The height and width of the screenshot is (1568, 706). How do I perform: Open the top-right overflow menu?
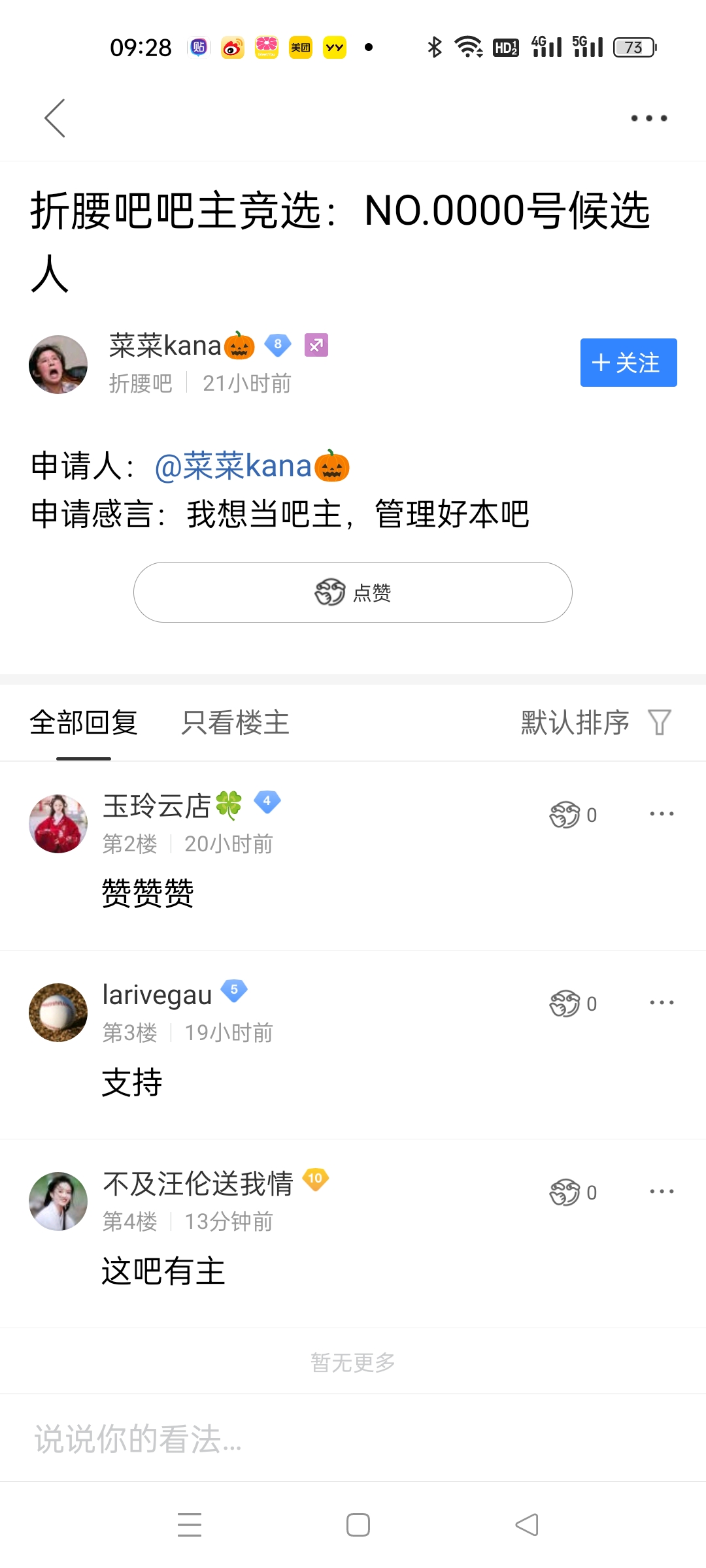tap(648, 118)
